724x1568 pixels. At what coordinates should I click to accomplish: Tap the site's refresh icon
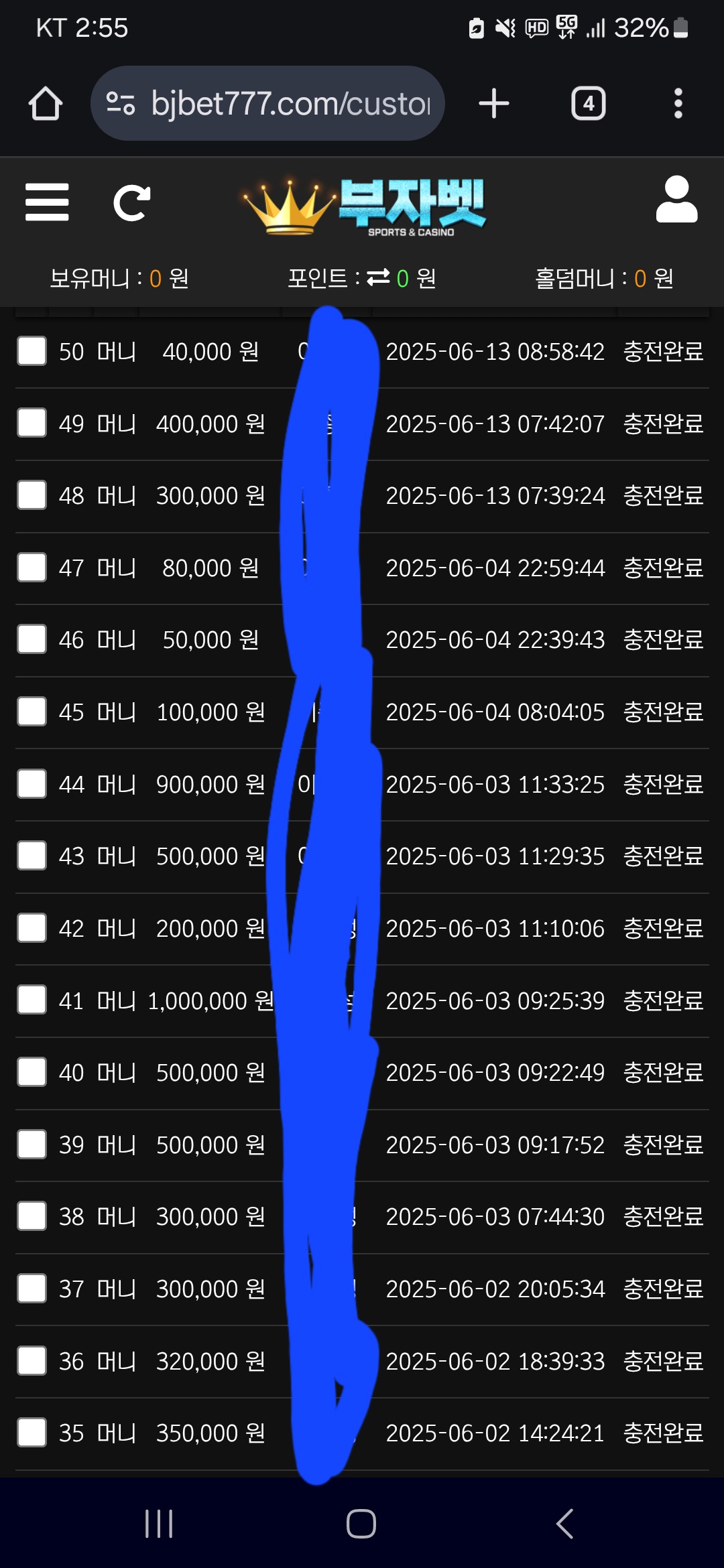point(131,202)
